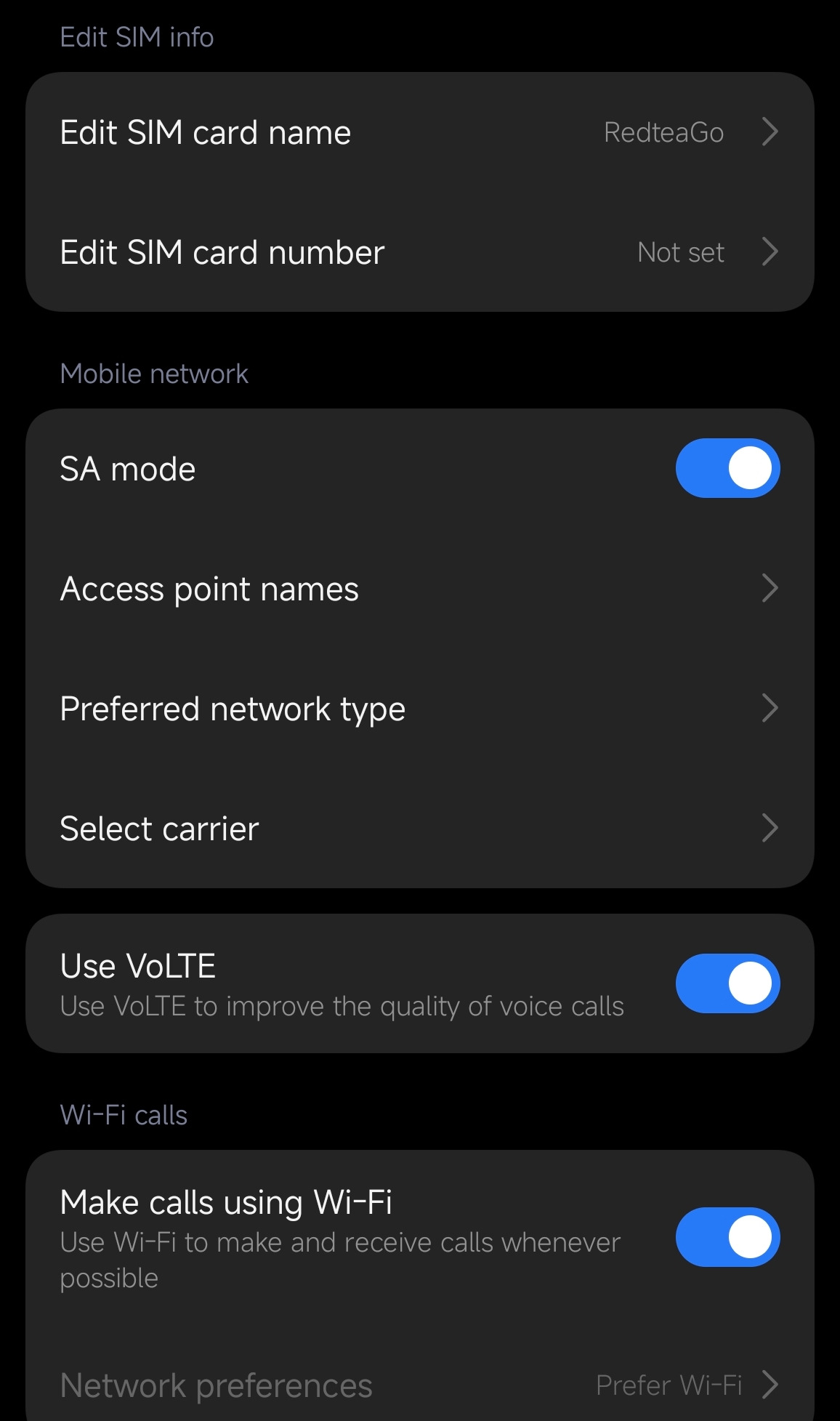Open Edit SIM card number

tap(419, 252)
